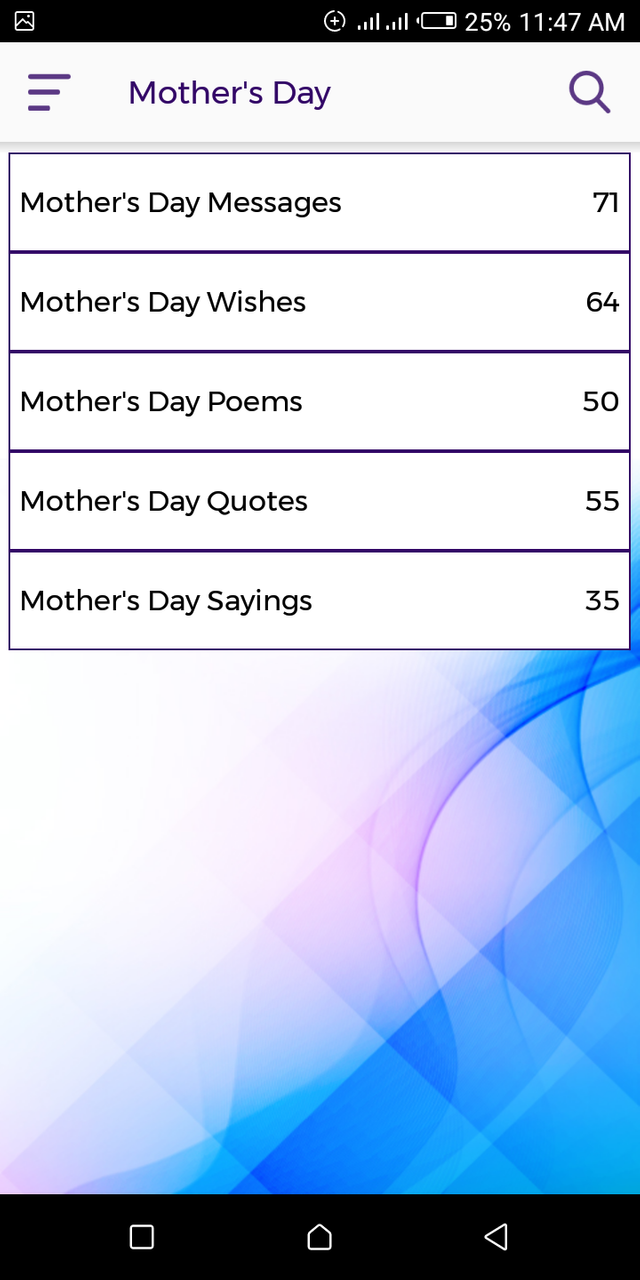View Mother's Day Poems
The width and height of the screenshot is (640, 1280).
320,401
